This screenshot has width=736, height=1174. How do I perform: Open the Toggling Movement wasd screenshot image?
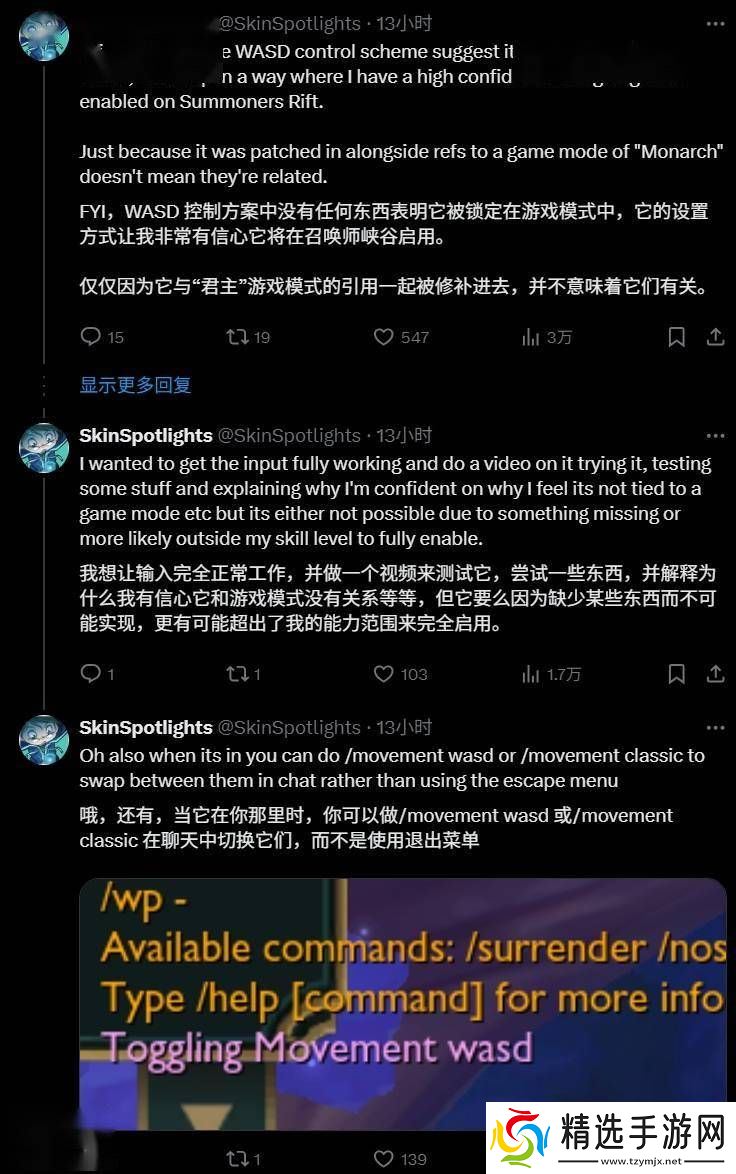pyautogui.click(x=402, y=990)
